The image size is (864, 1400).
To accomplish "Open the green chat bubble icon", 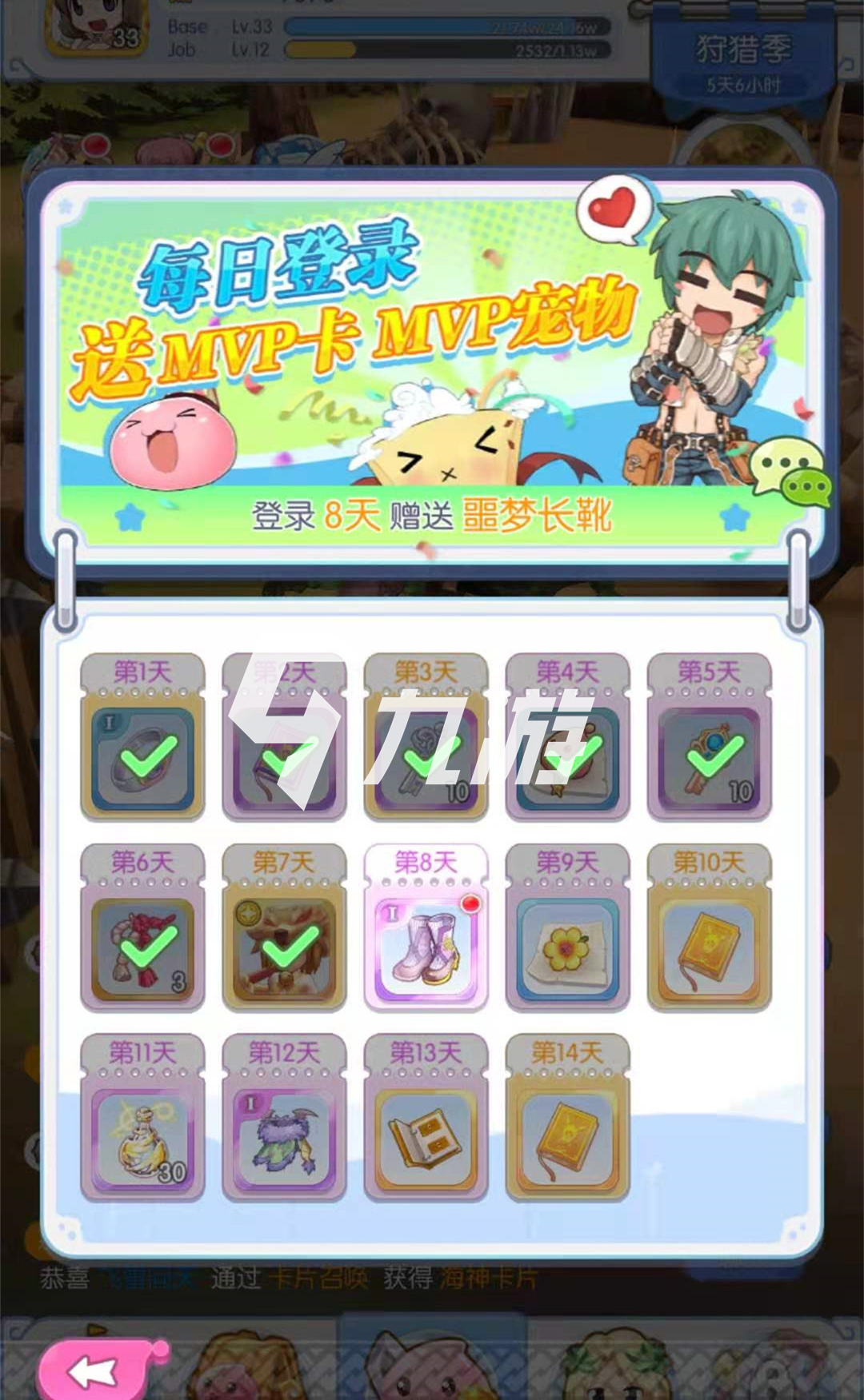I will (791, 473).
